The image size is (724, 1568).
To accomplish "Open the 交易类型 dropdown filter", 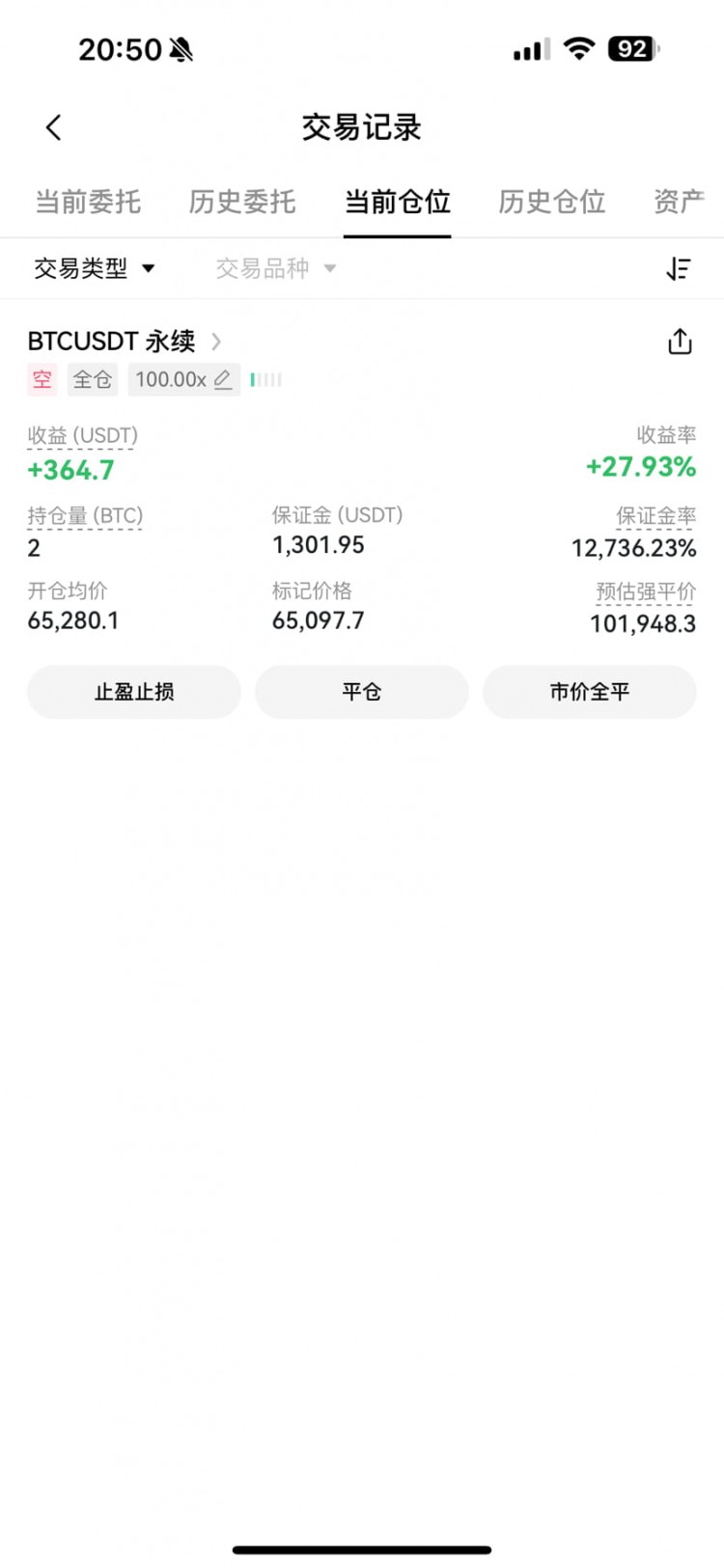I will [x=94, y=268].
